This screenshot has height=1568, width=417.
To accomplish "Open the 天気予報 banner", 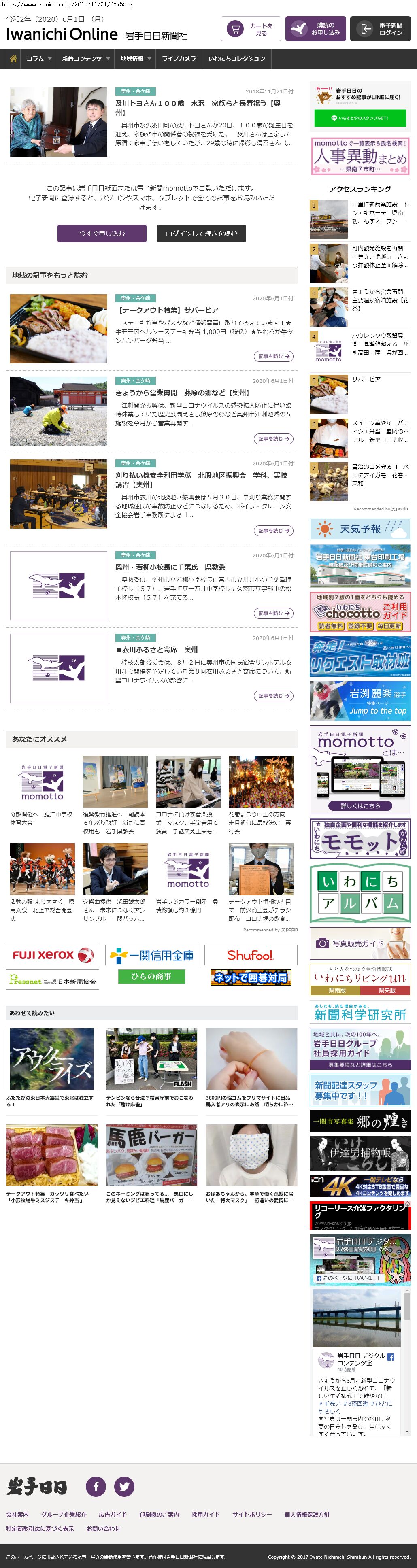I will (360, 529).
